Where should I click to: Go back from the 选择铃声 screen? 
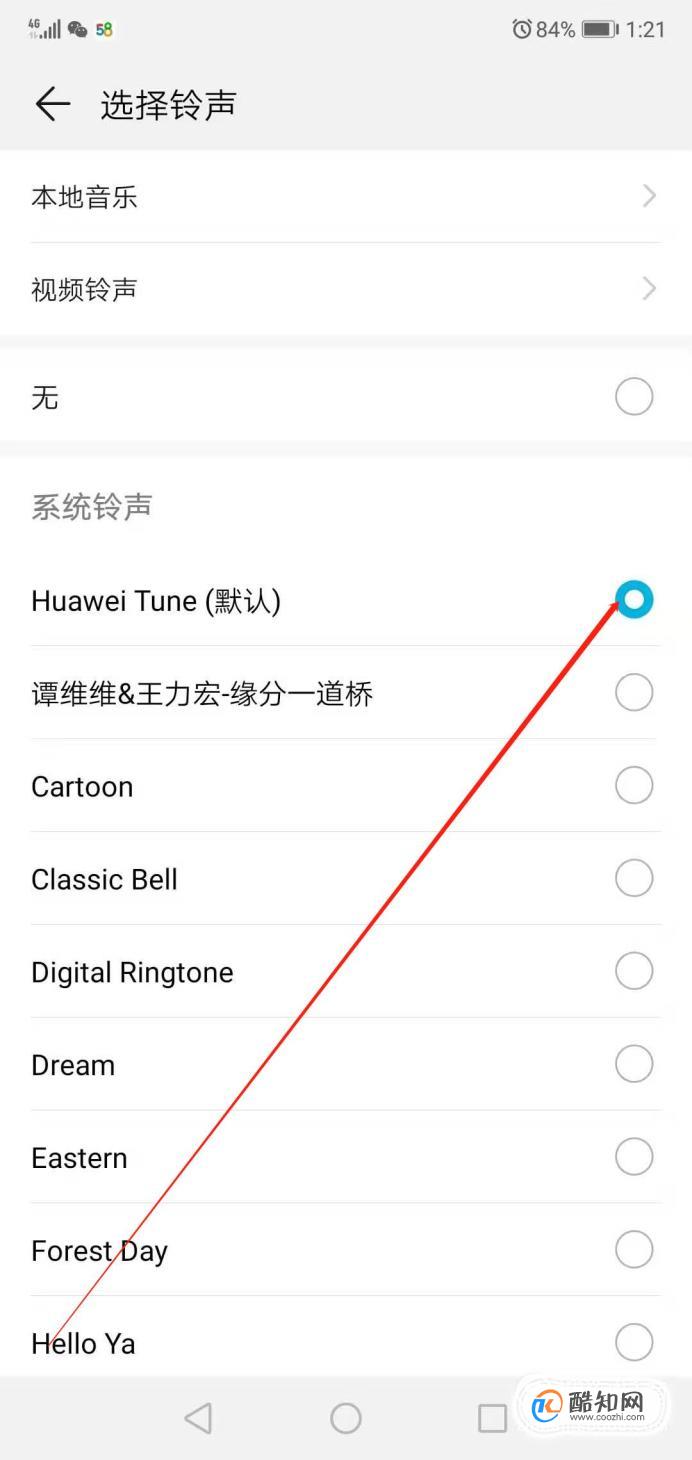click(52, 104)
